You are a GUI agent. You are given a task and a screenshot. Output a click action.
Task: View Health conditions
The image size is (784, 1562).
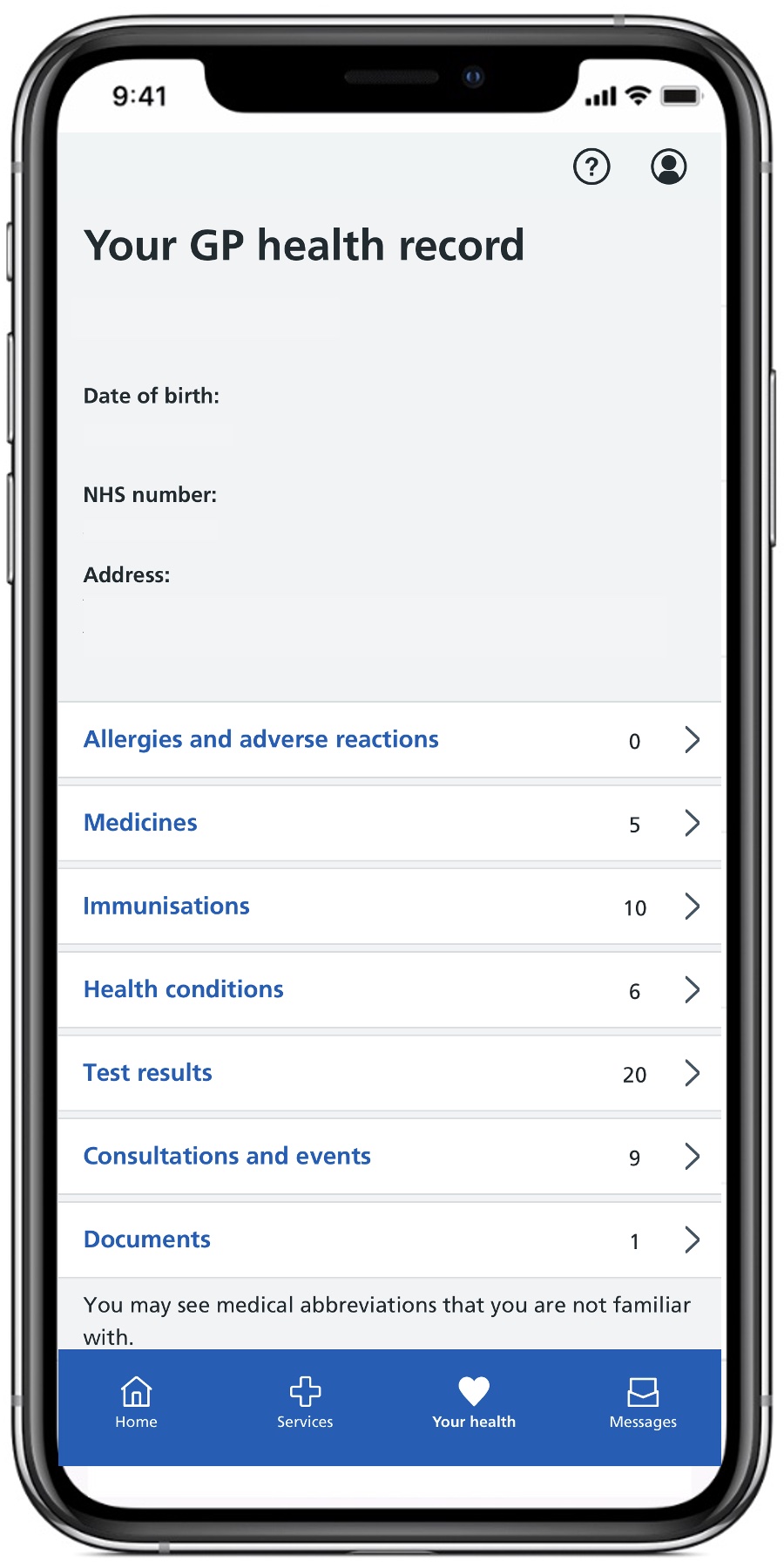184,989
